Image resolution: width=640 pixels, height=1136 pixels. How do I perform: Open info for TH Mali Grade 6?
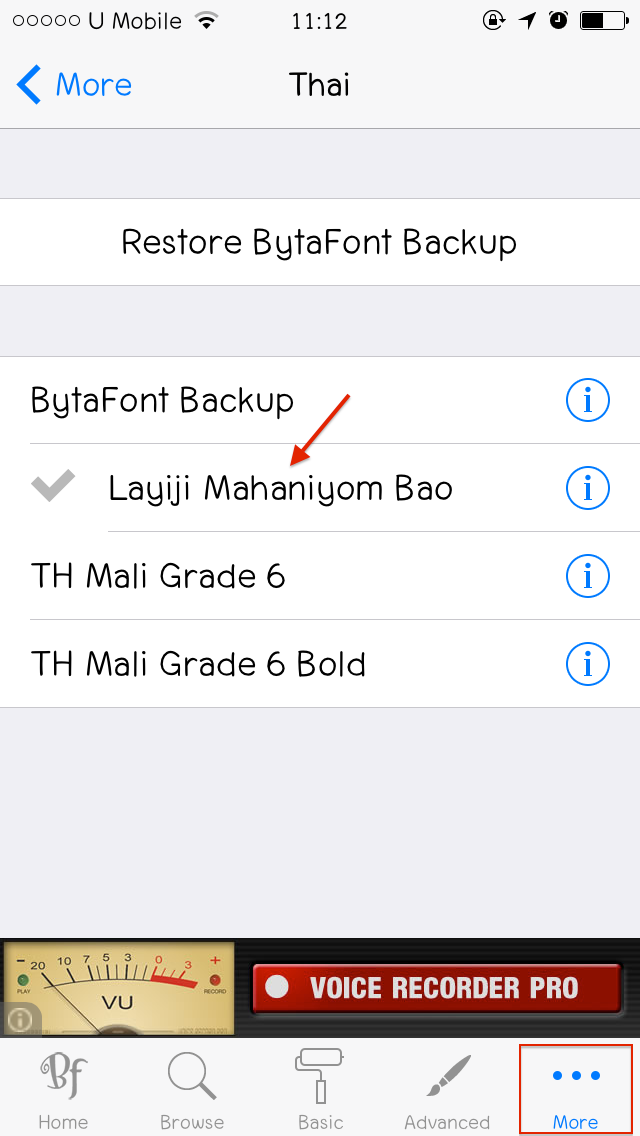(x=587, y=576)
